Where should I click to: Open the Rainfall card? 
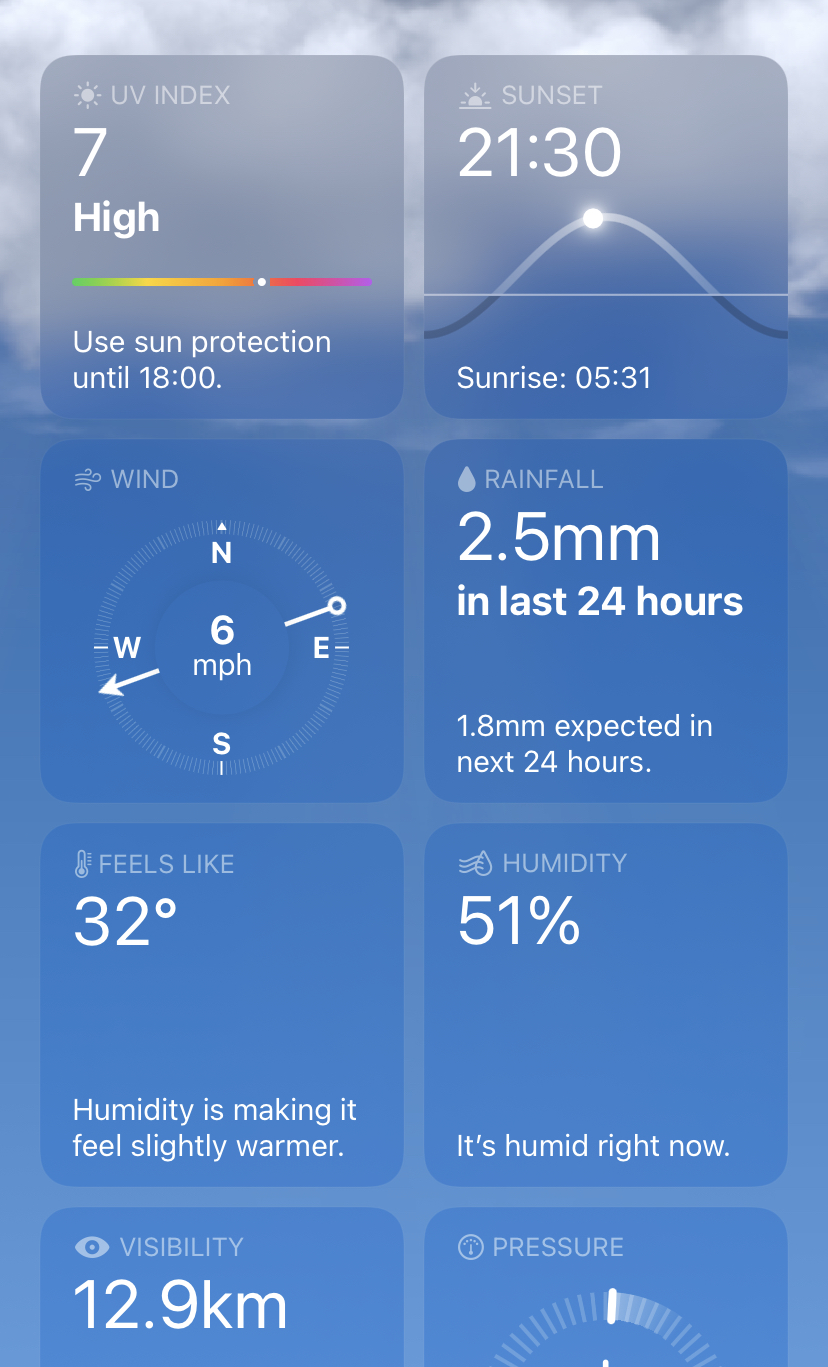pos(606,620)
